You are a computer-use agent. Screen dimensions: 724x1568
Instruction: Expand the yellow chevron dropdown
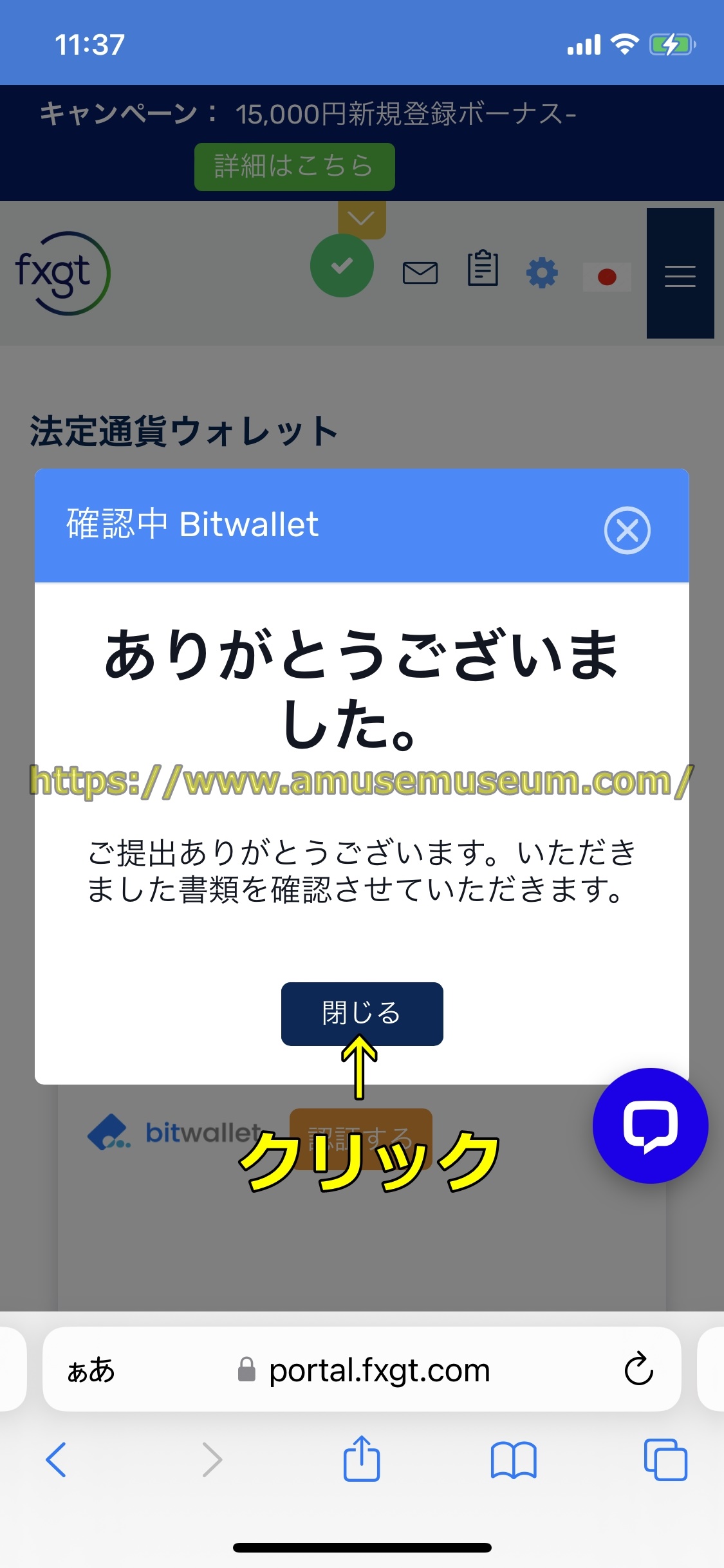click(x=362, y=219)
